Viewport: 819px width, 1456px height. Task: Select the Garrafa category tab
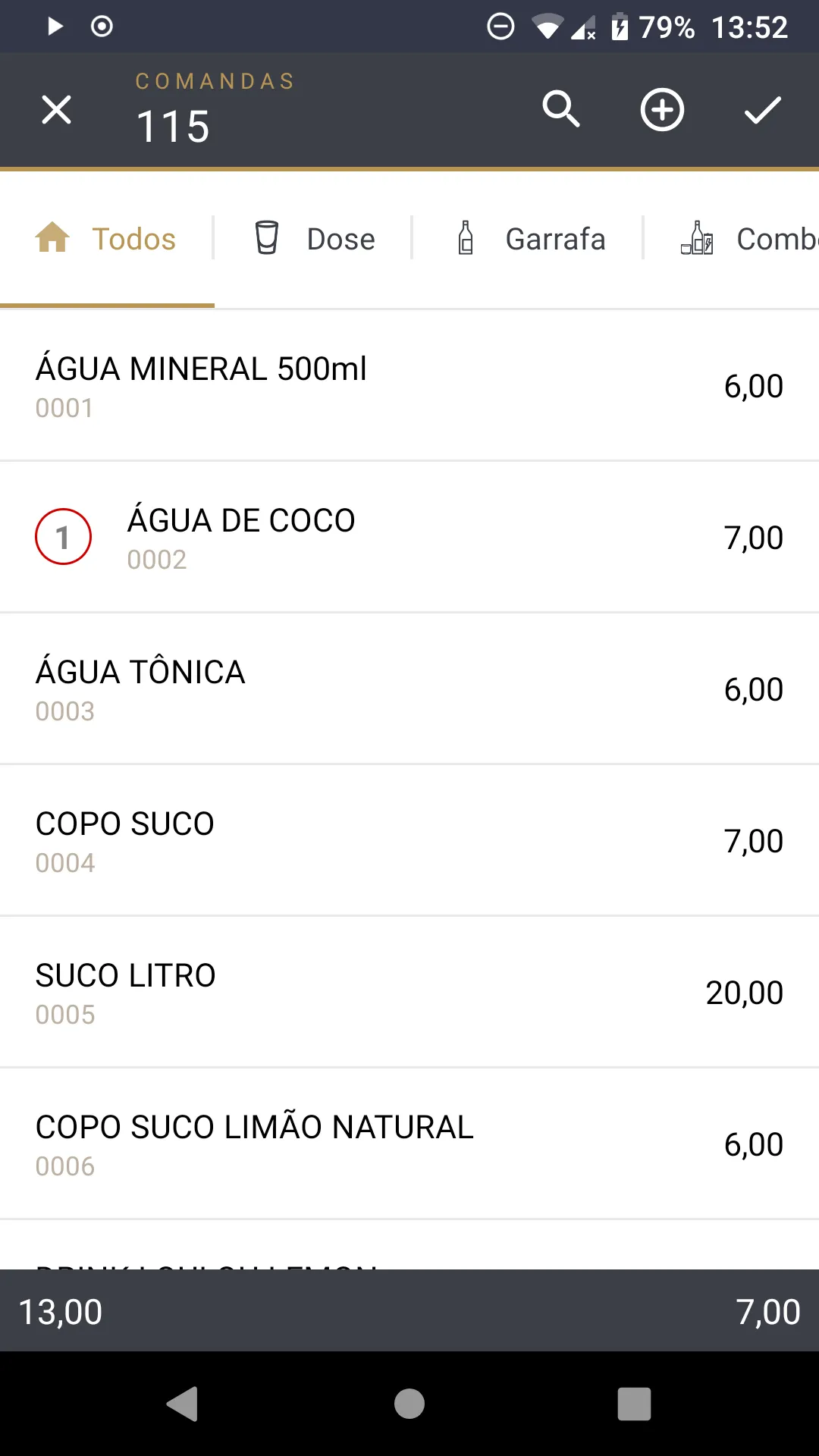[529, 239]
